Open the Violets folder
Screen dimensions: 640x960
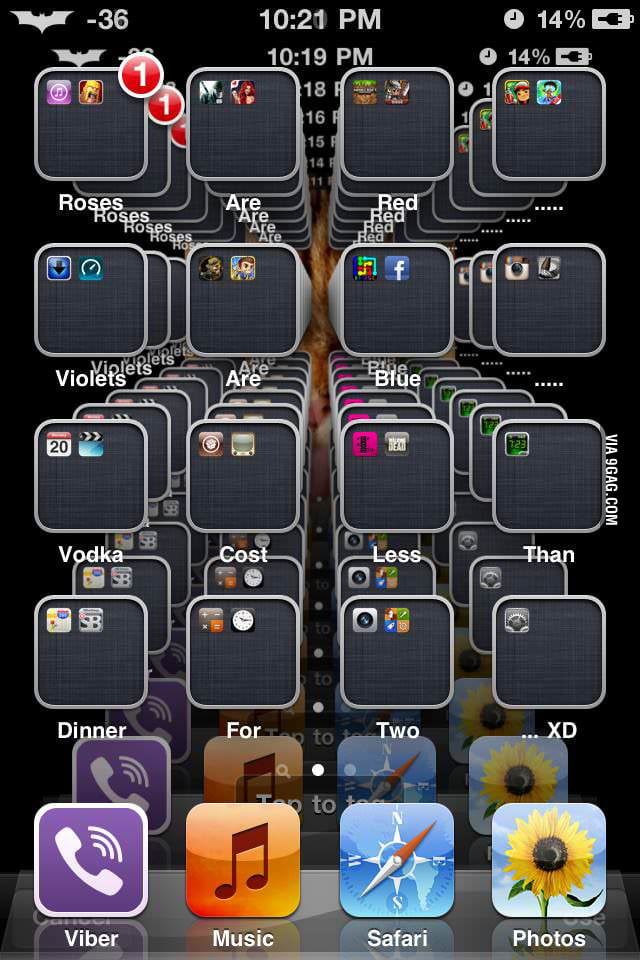click(x=91, y=301)
